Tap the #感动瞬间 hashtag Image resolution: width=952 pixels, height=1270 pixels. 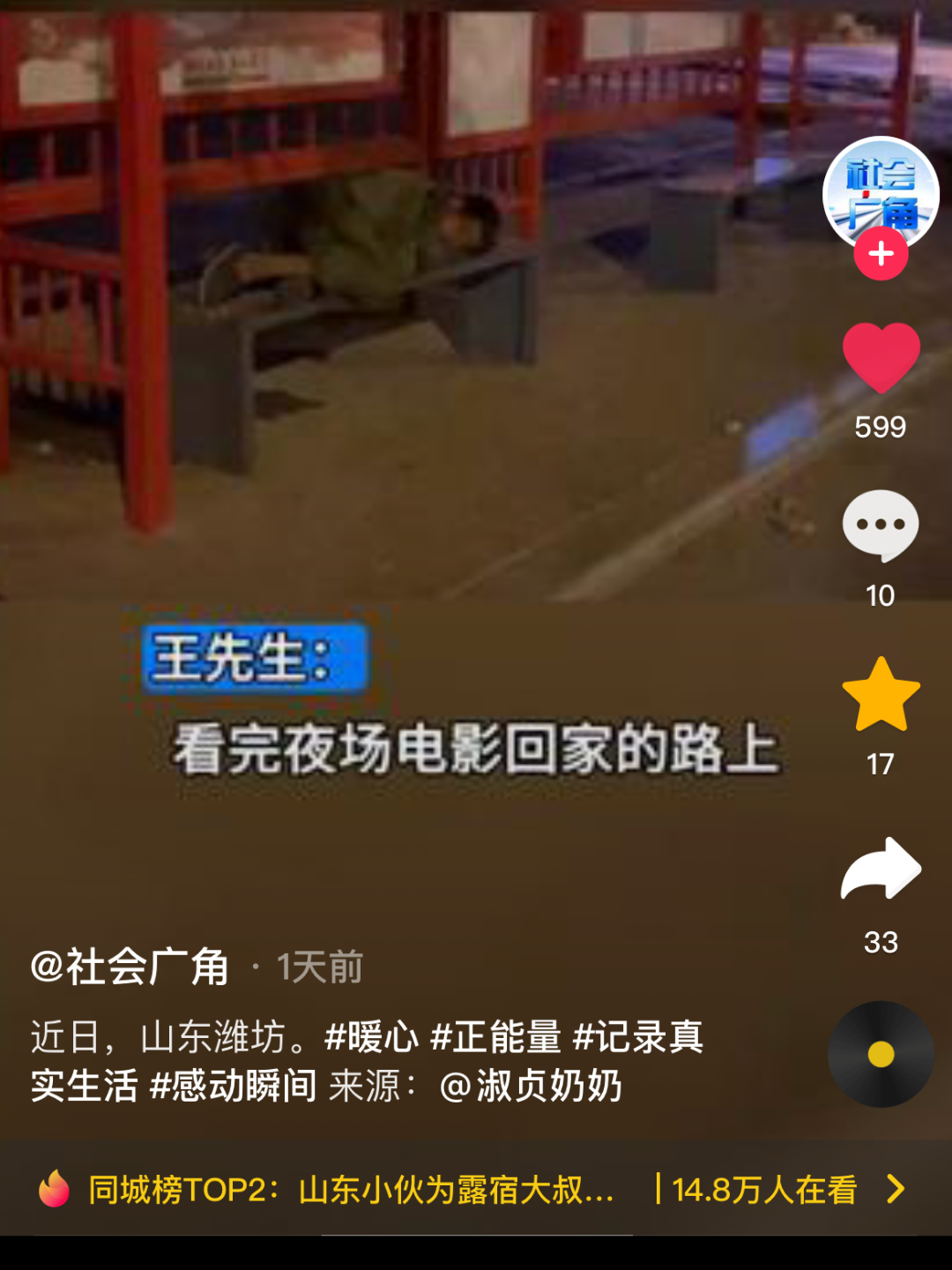pos(233,1086)
